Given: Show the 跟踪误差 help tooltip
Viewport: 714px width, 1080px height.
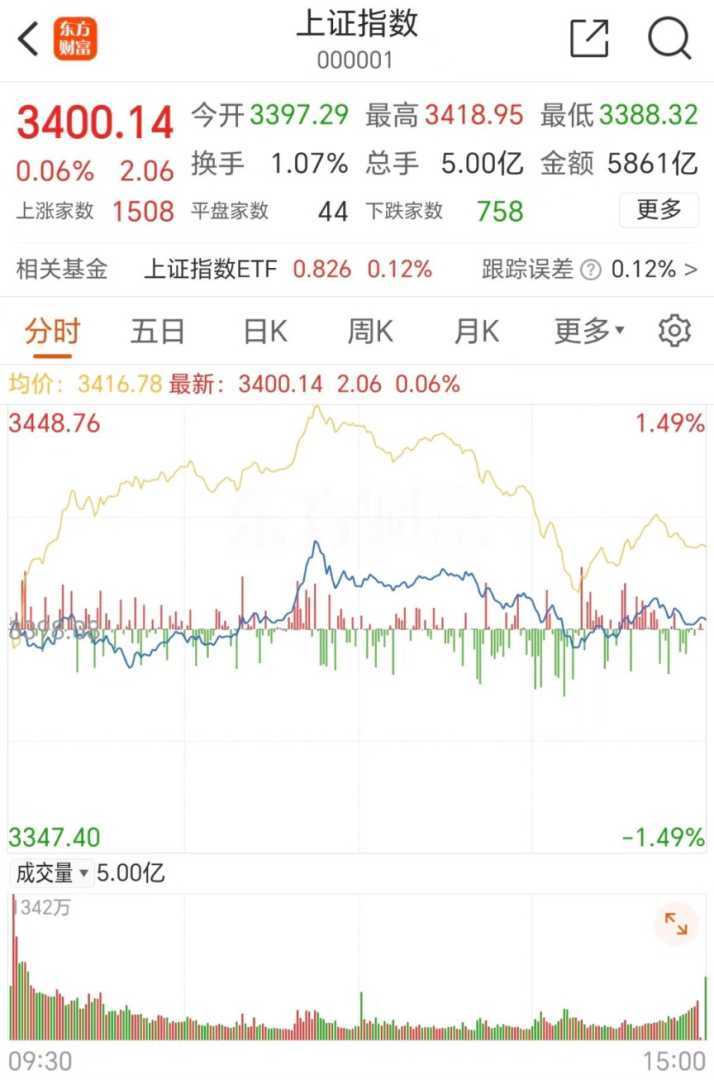Looking at the screenshot, I should (592, 270).
